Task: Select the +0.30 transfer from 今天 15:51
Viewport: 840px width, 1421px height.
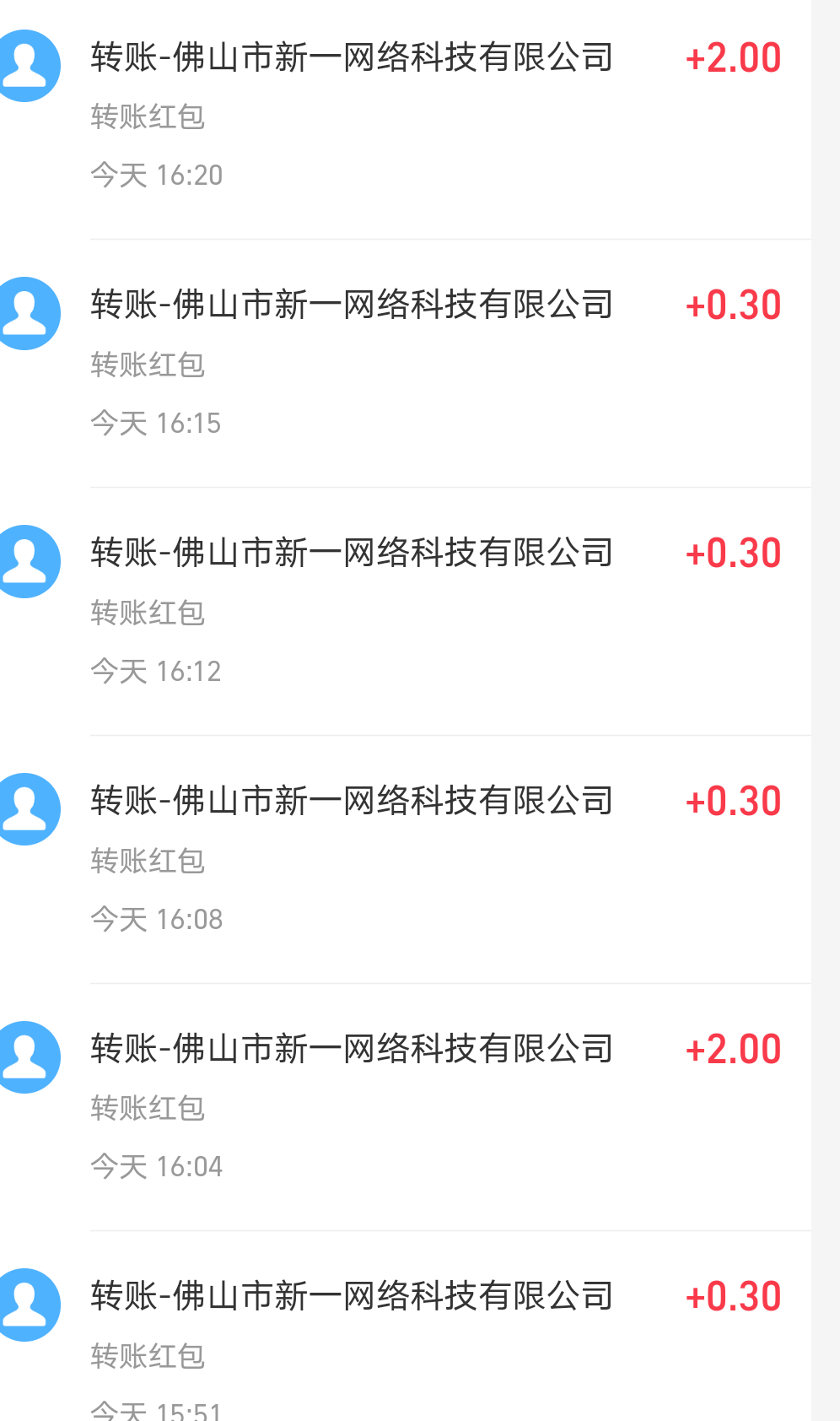Action: (x=406, y=1326)
